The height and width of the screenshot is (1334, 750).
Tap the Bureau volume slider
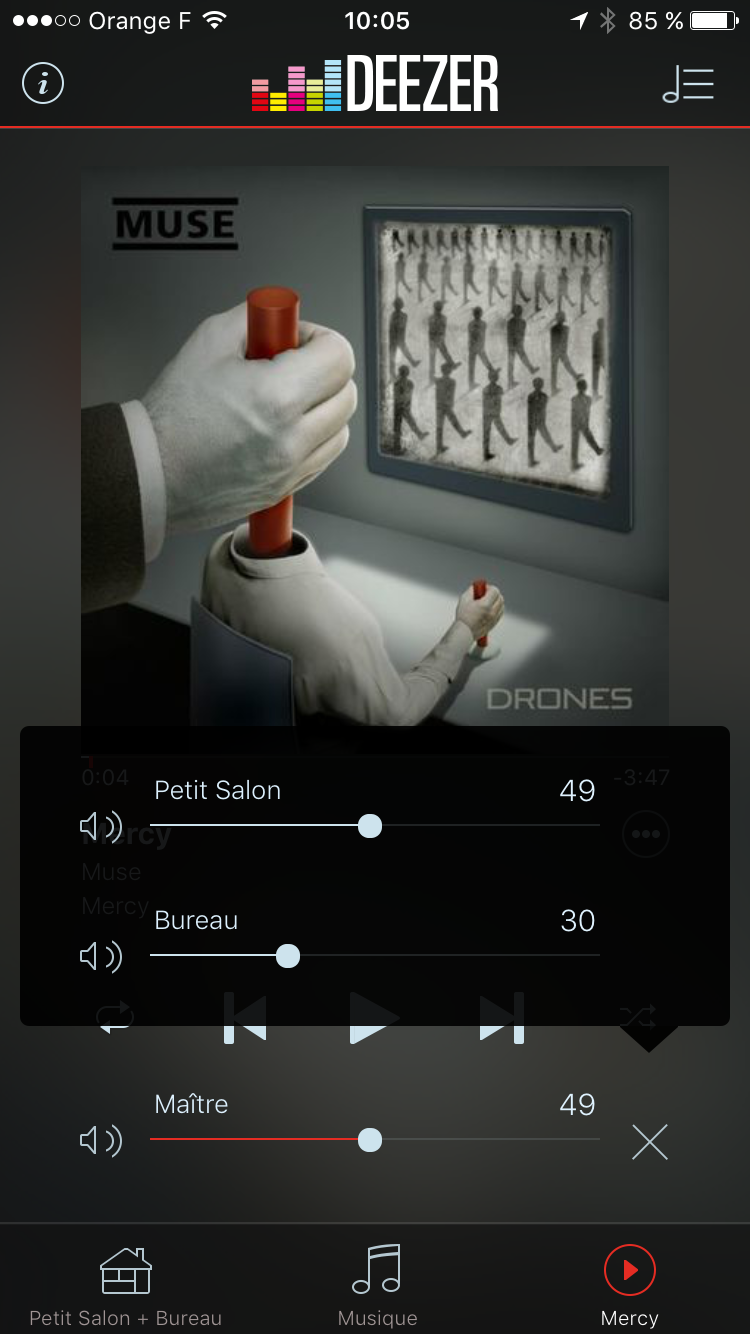tap(288, 956)
